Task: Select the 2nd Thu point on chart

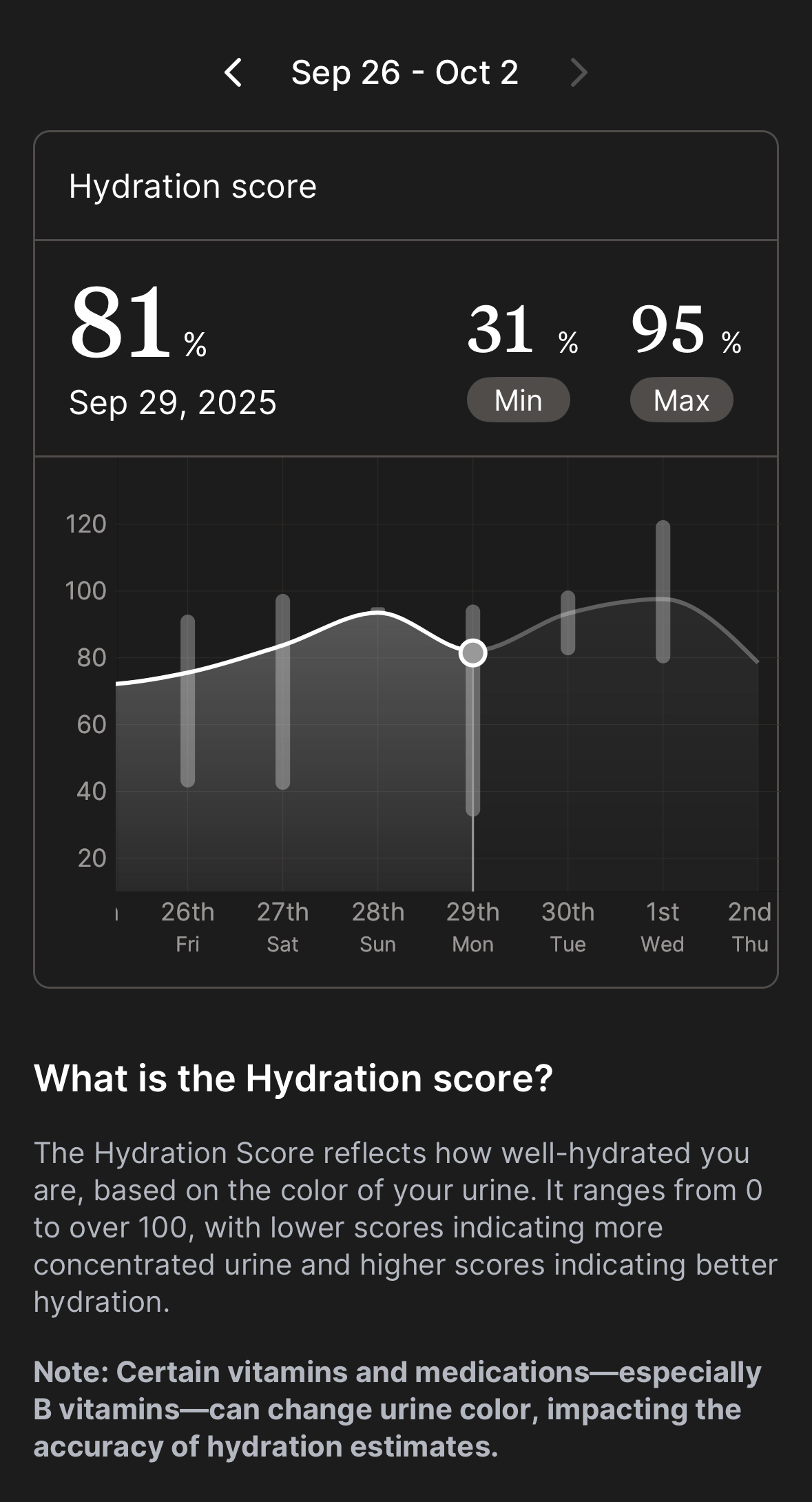Action: pyautogui.click(x=757, y=661)
